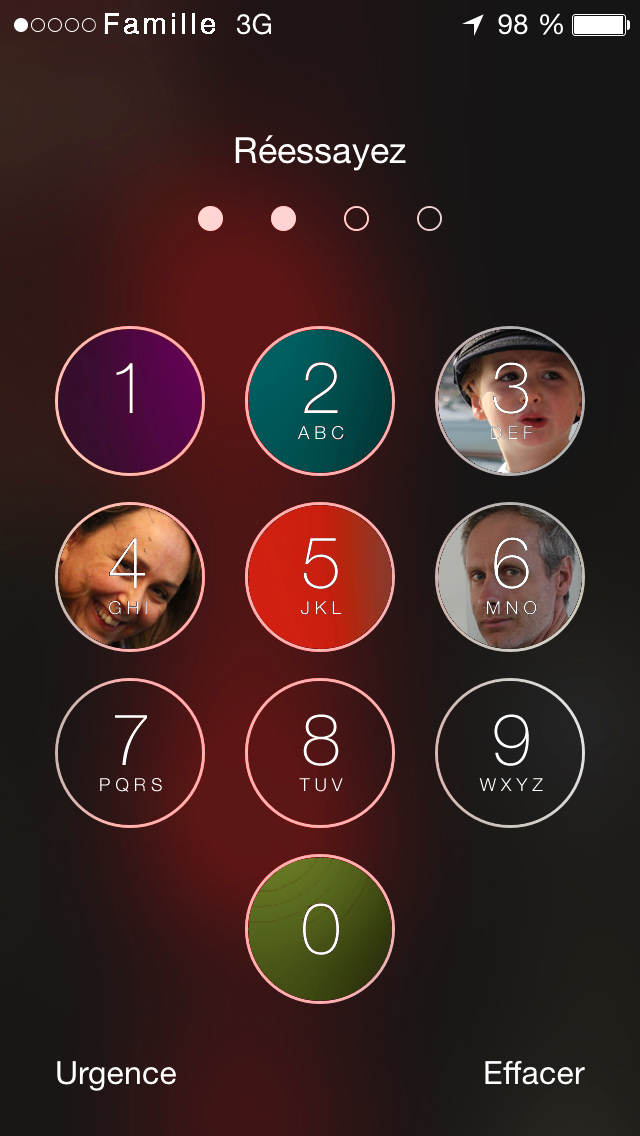Select the 8 TUV key
The image size is (640, 1136).
(320, 753)
